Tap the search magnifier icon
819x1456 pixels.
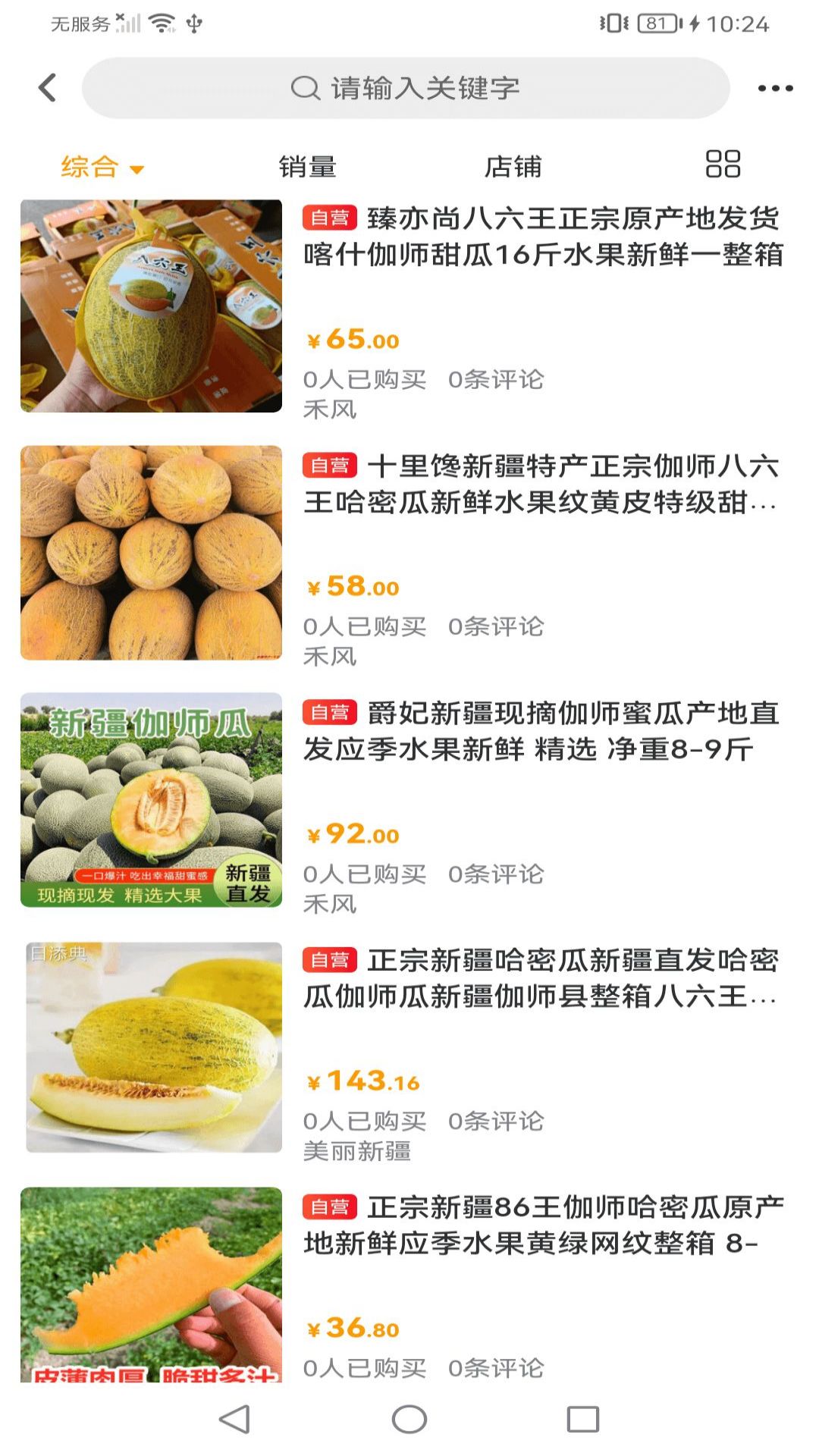(306, 88)
